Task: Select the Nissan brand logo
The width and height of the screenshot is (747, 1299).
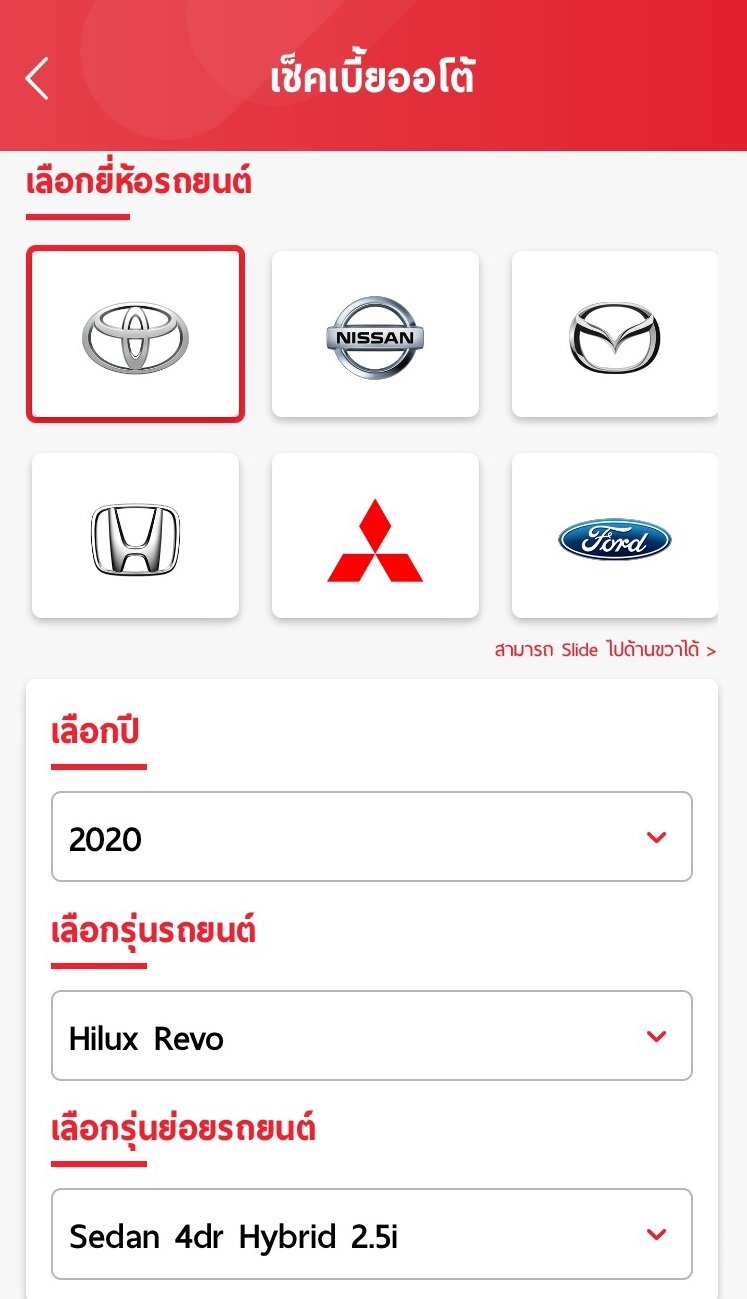Action: tap(375, 333)
